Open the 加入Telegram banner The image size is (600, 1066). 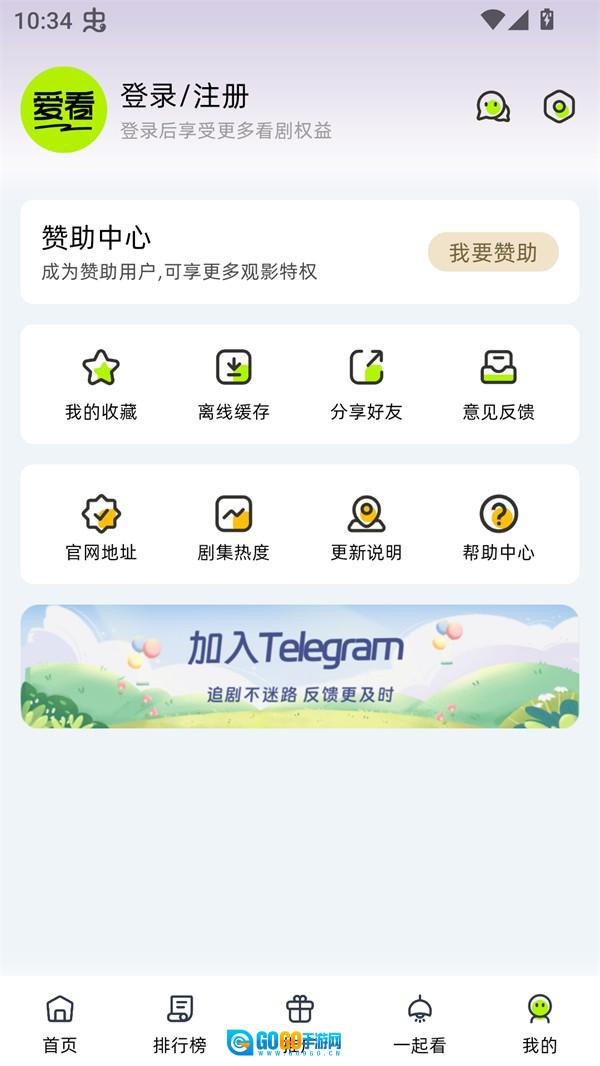click(300, 666)
